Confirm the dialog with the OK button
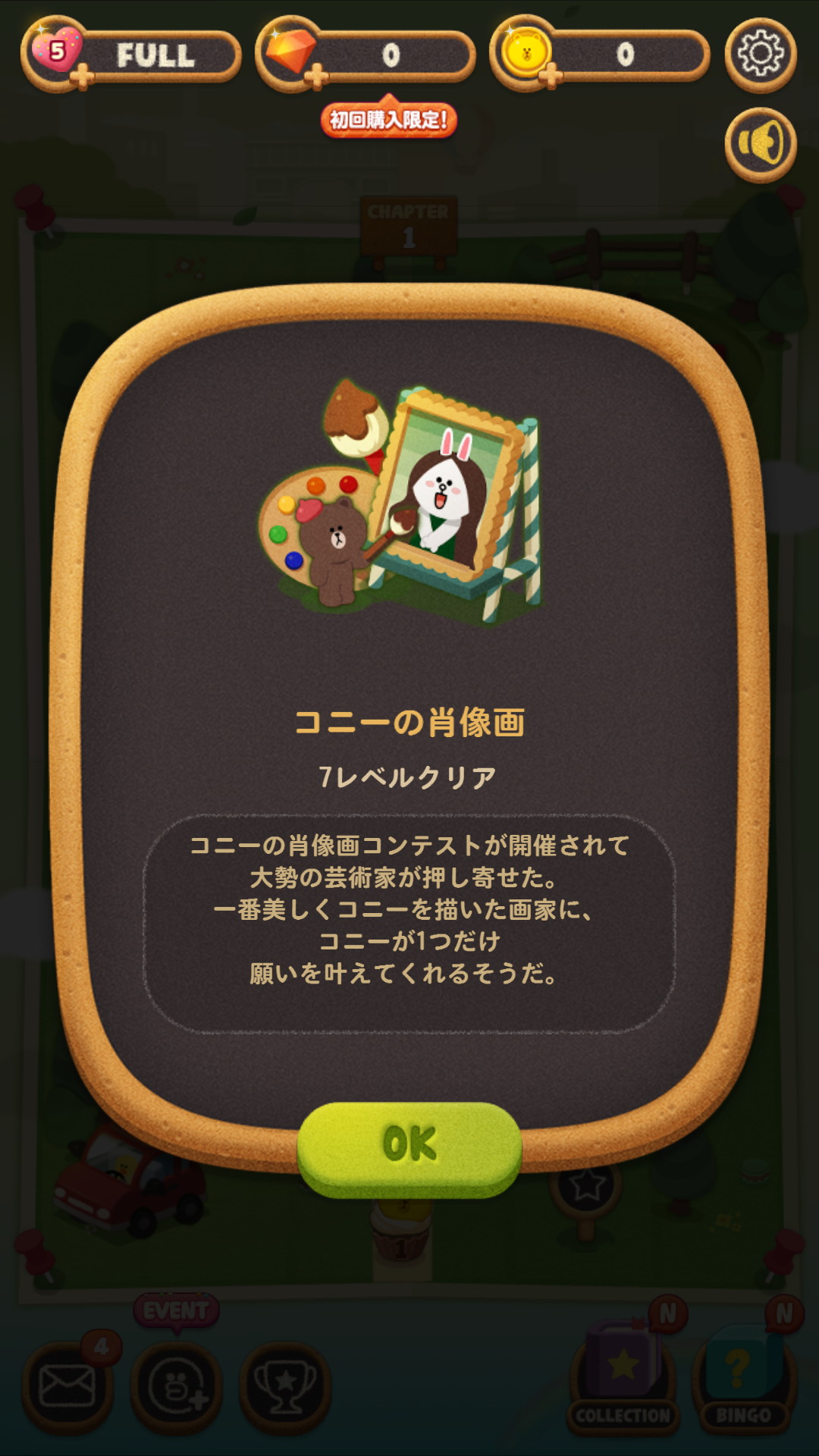Viewport: 819px width, 1456px height. point(409,1147)
